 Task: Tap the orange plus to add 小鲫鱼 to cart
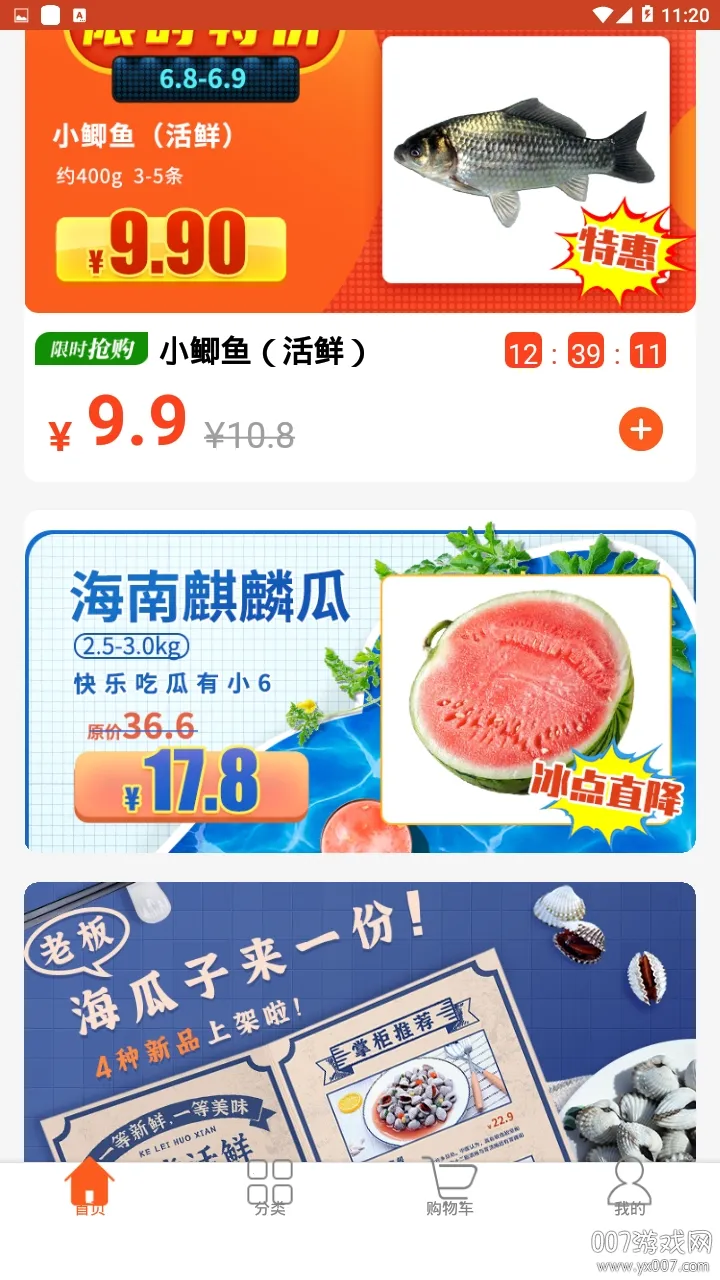(639, 429)
